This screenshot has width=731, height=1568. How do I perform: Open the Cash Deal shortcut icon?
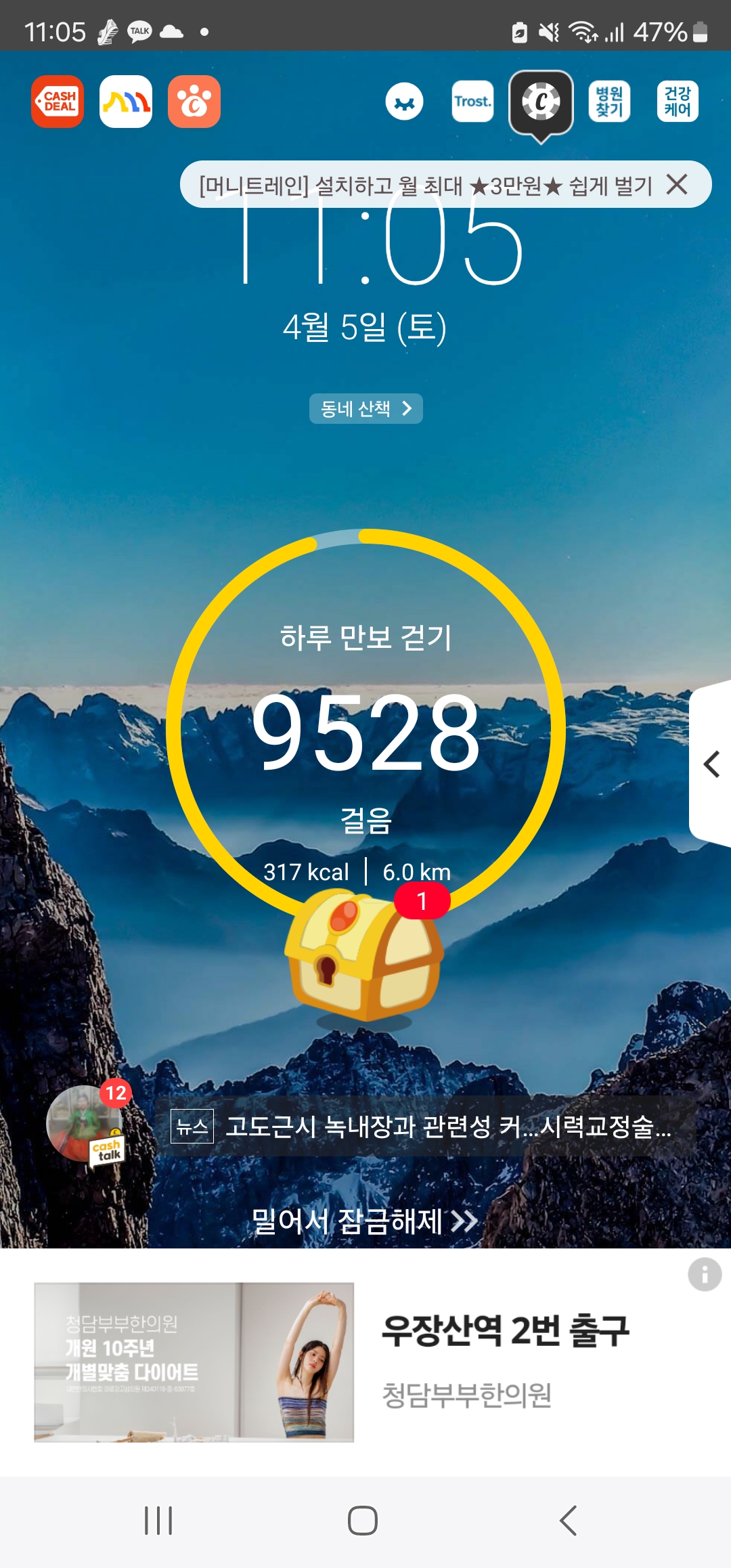tap(58, 102)
